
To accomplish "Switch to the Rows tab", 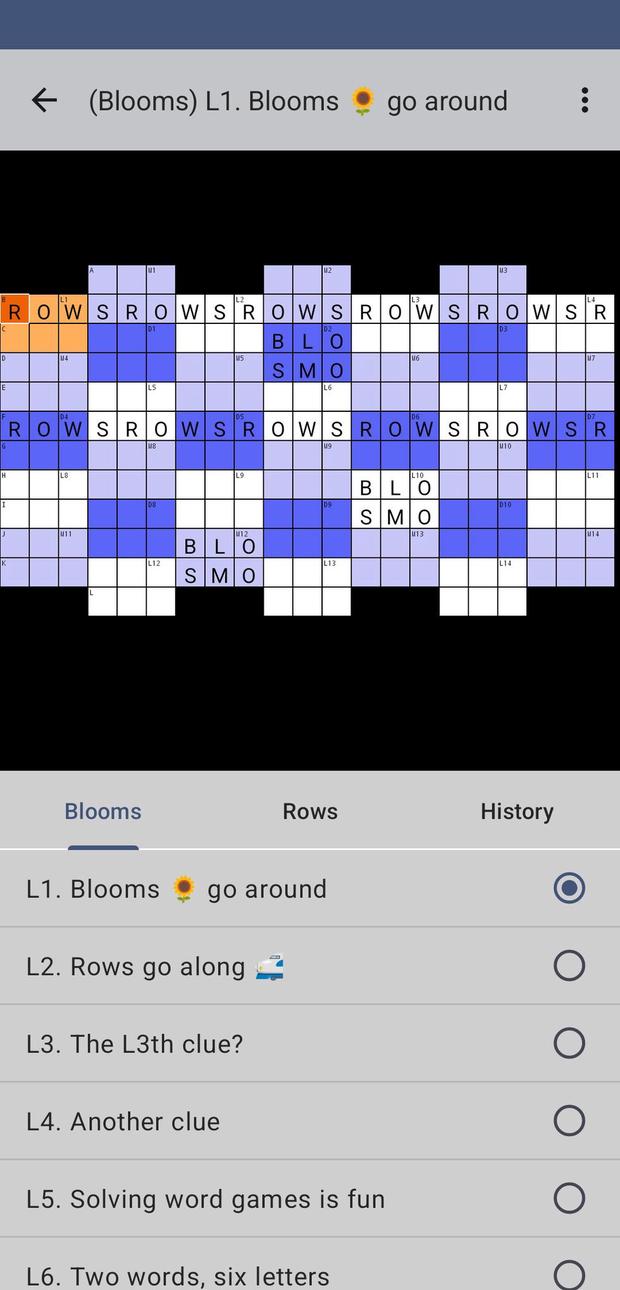I will pyautogui.click(x=310, y=811).
